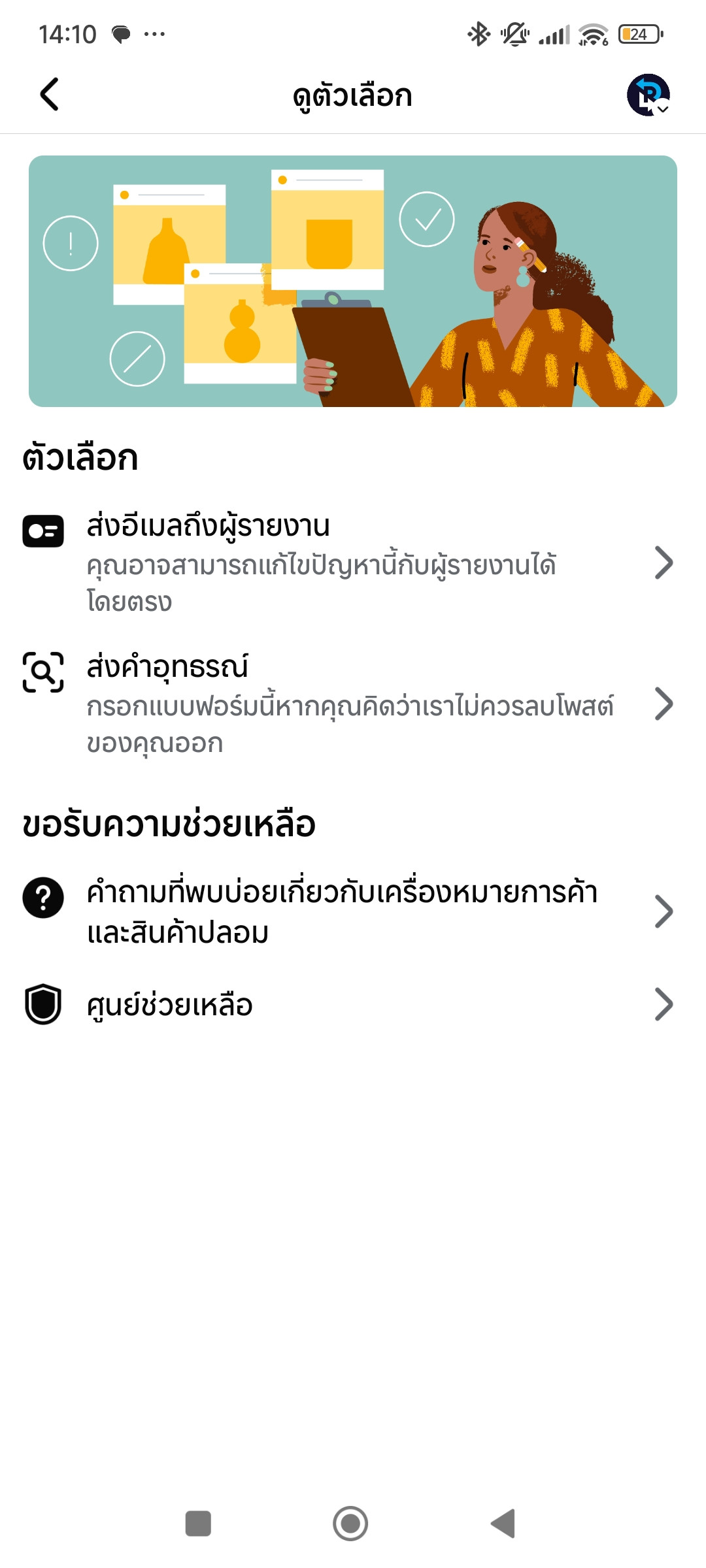Tap the system home button
Viewport: 706px width, 1568px height.
point(350,1524)
